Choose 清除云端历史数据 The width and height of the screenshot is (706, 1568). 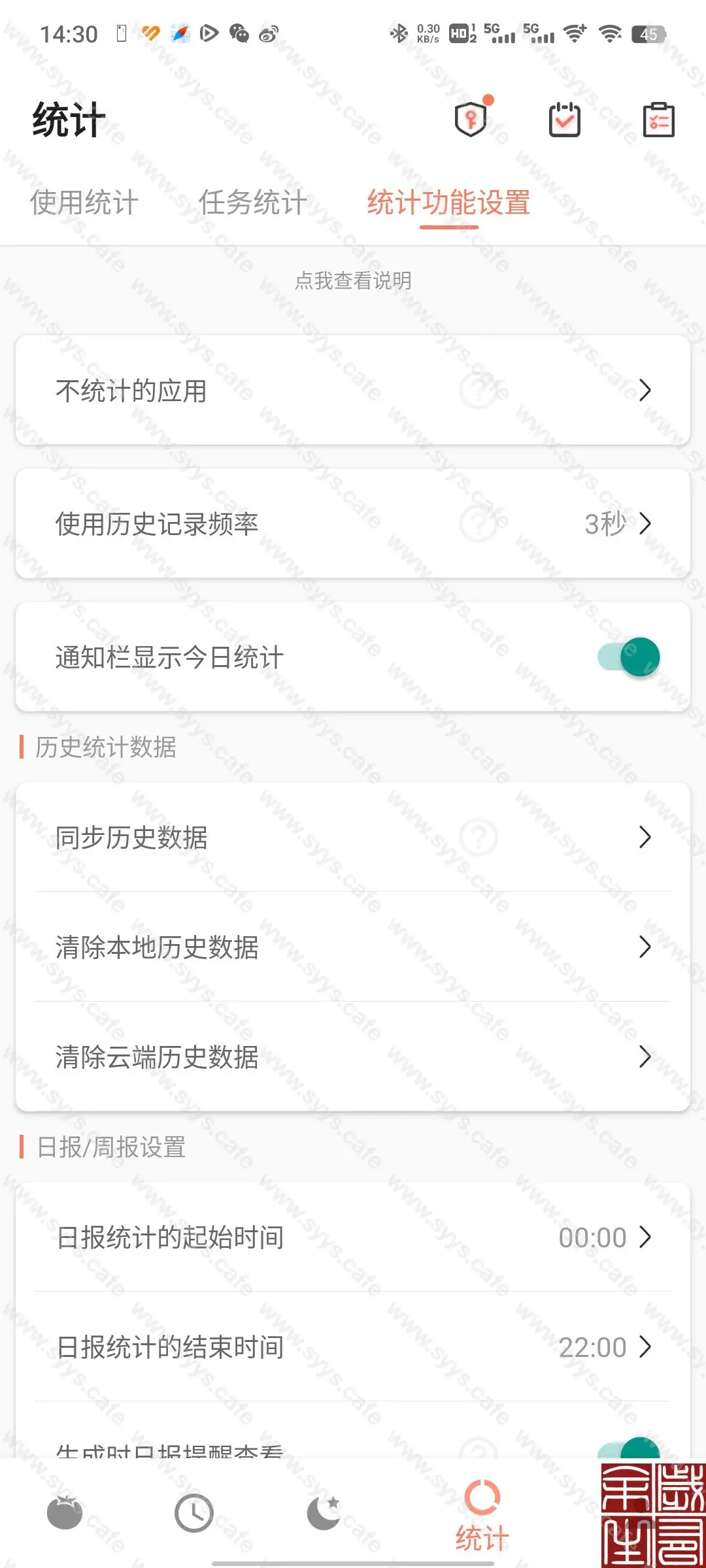click(353, 1058)
